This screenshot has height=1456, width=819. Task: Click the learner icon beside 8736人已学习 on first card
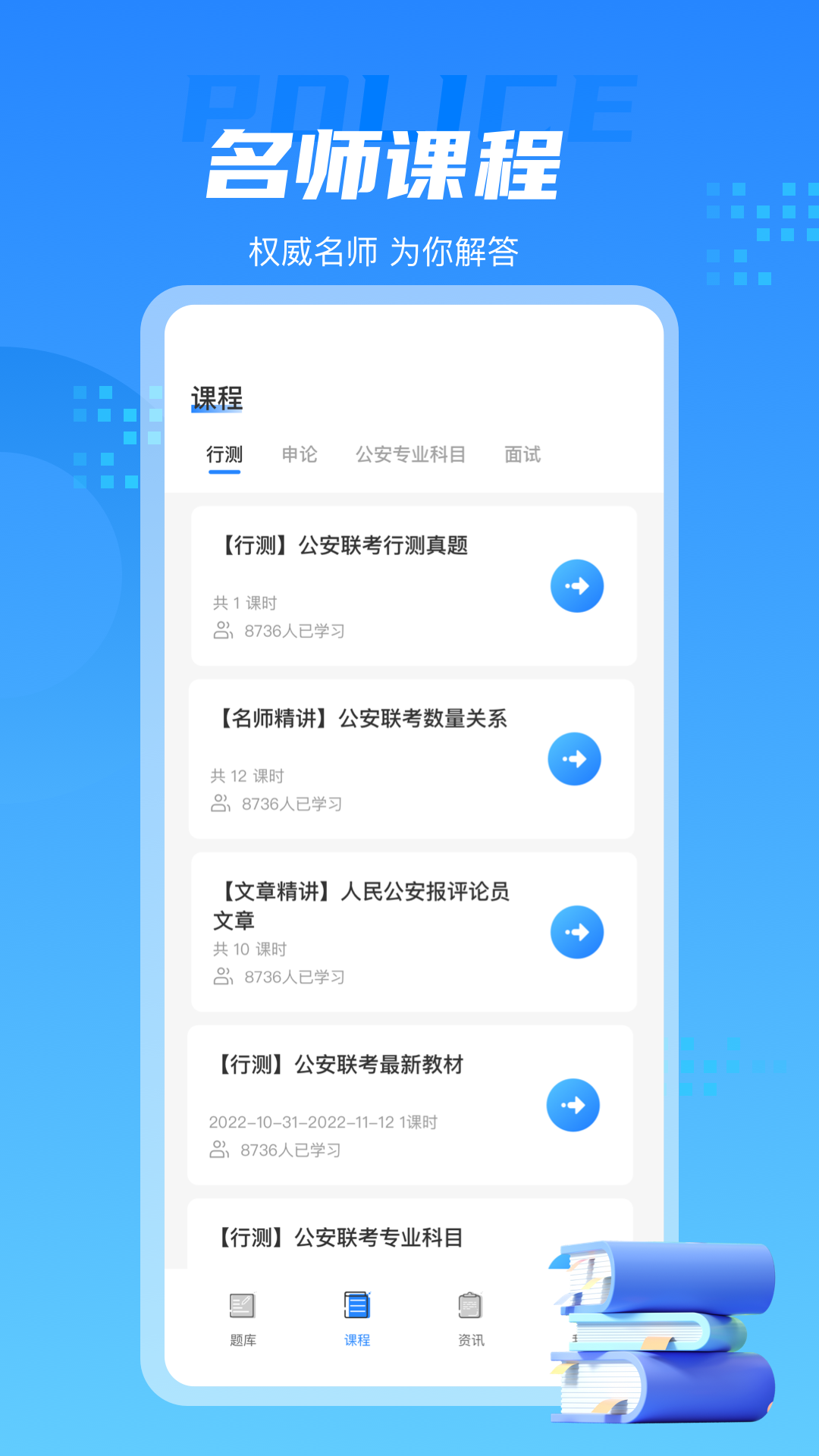(222, 630)
